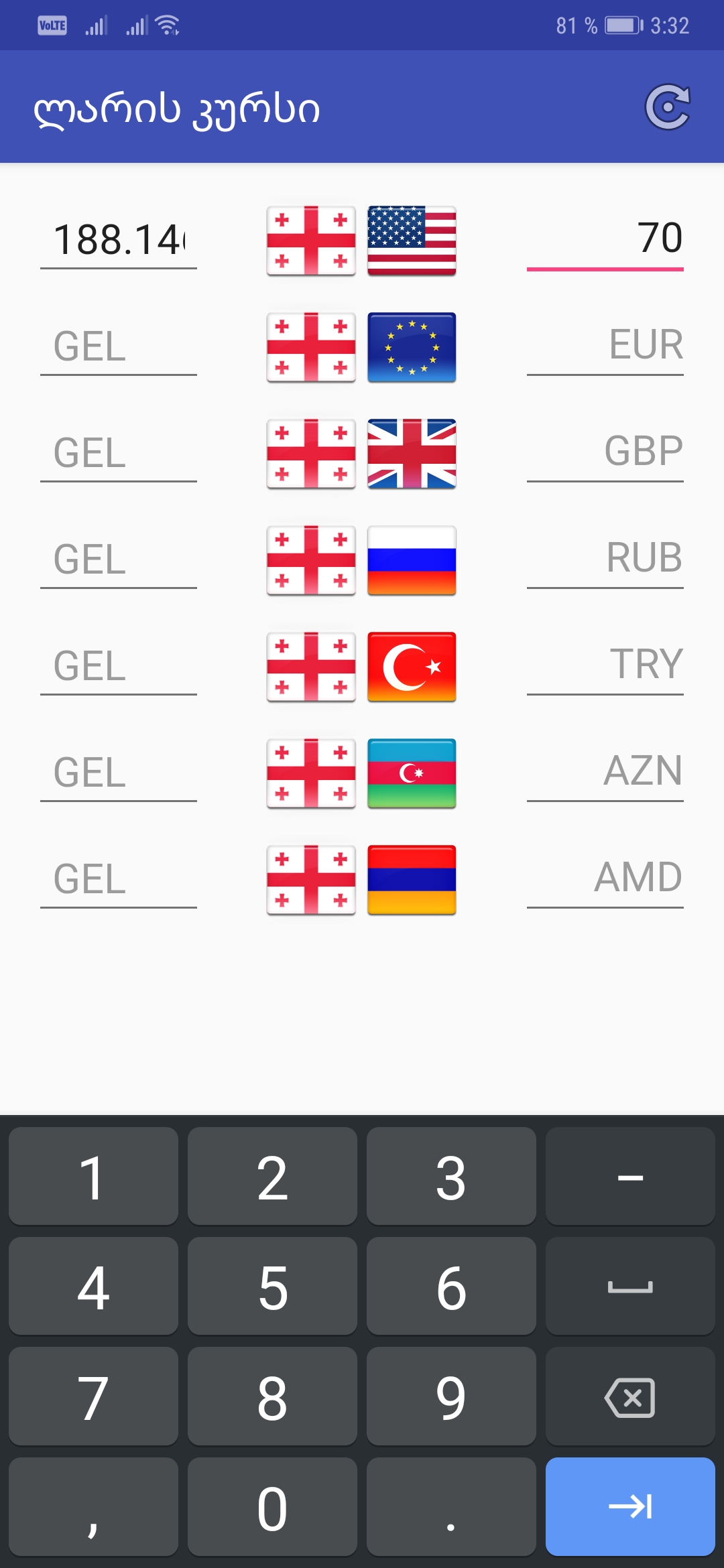Screen dimensions: 724x1568
Task: Select the GEL field in the EUR row
Action: click(119, 346)
